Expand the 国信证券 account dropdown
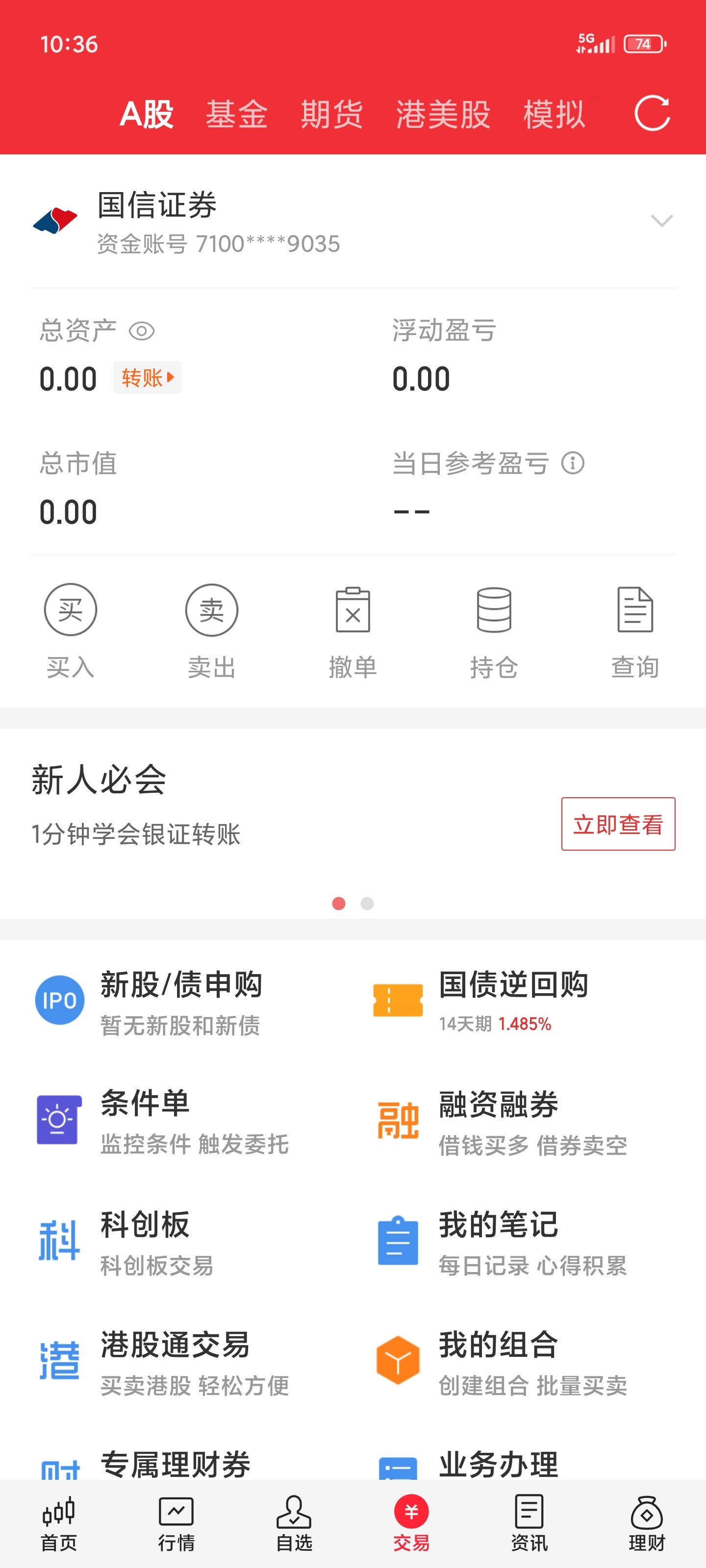Viewport: 706px width, 1568px height. coord(661,220)
